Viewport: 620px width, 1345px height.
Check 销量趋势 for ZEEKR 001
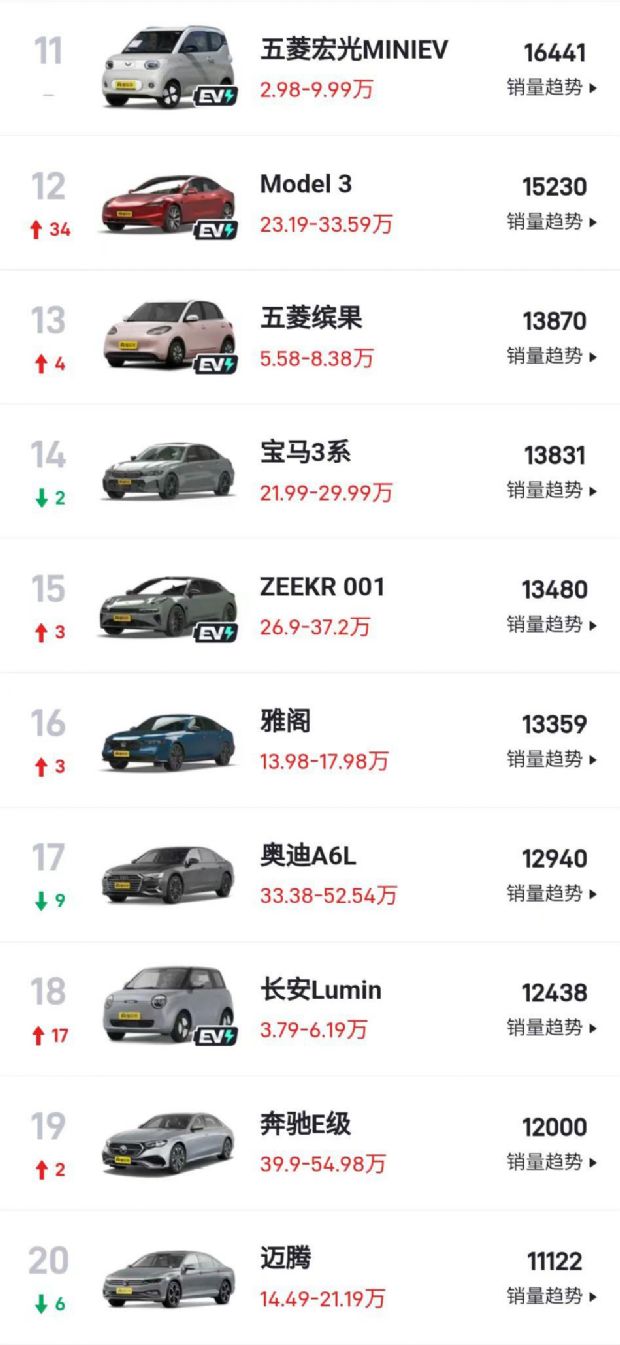[x=551, y=625]
